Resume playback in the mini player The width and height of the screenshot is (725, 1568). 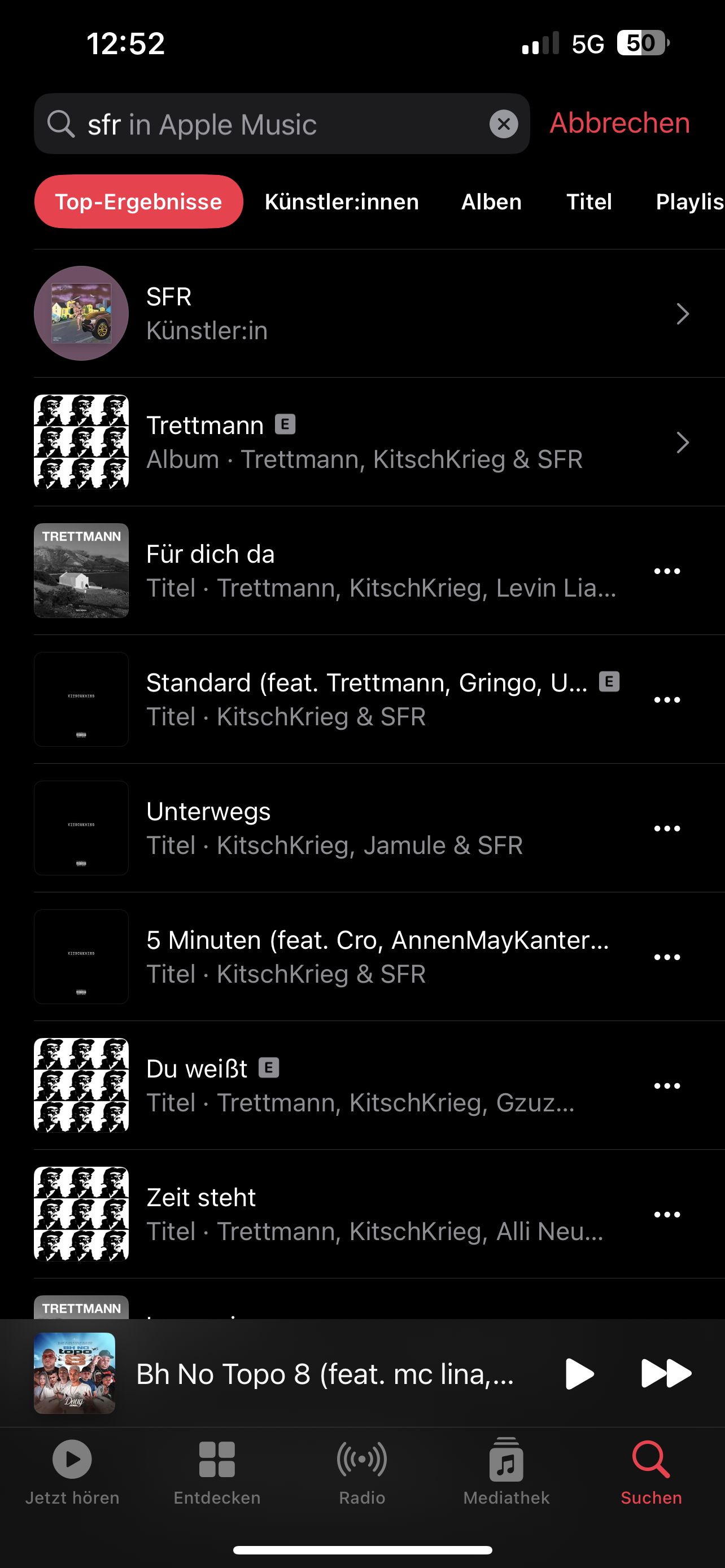pos(579,1373)
